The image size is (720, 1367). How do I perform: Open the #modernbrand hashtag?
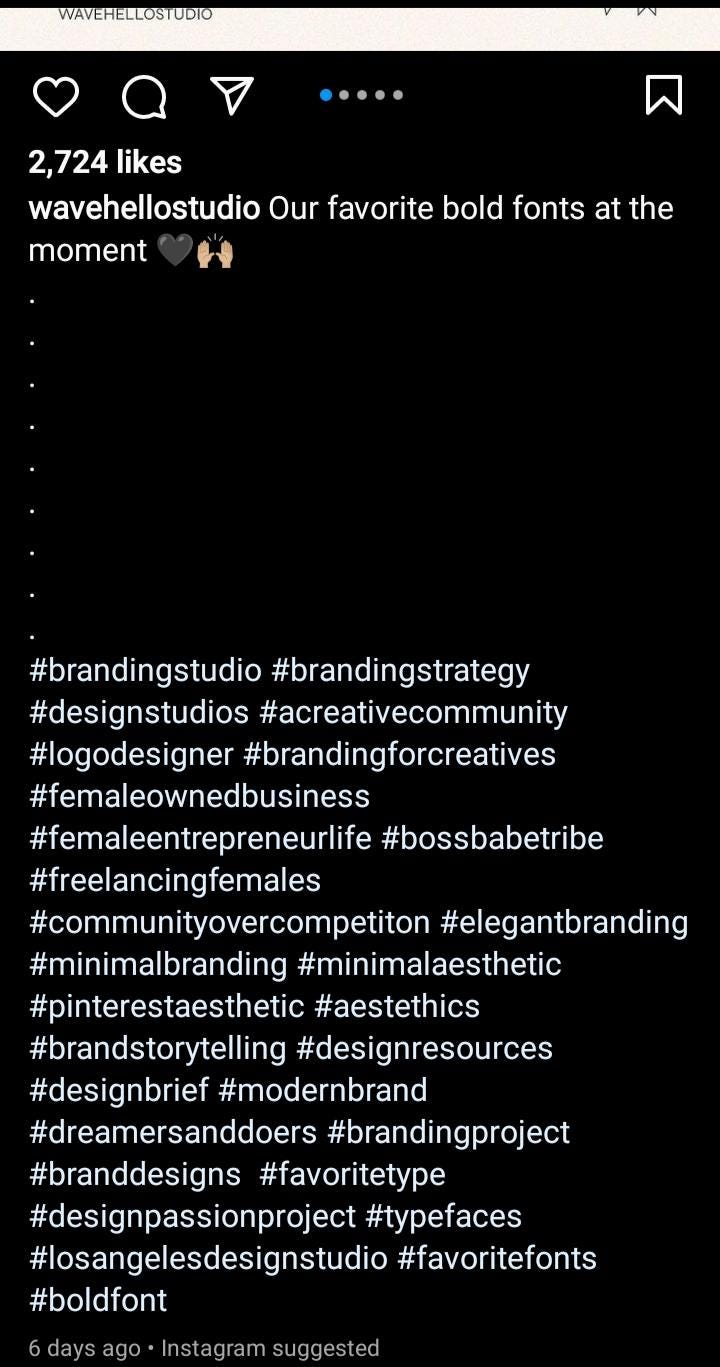(x=322, y=1090)
